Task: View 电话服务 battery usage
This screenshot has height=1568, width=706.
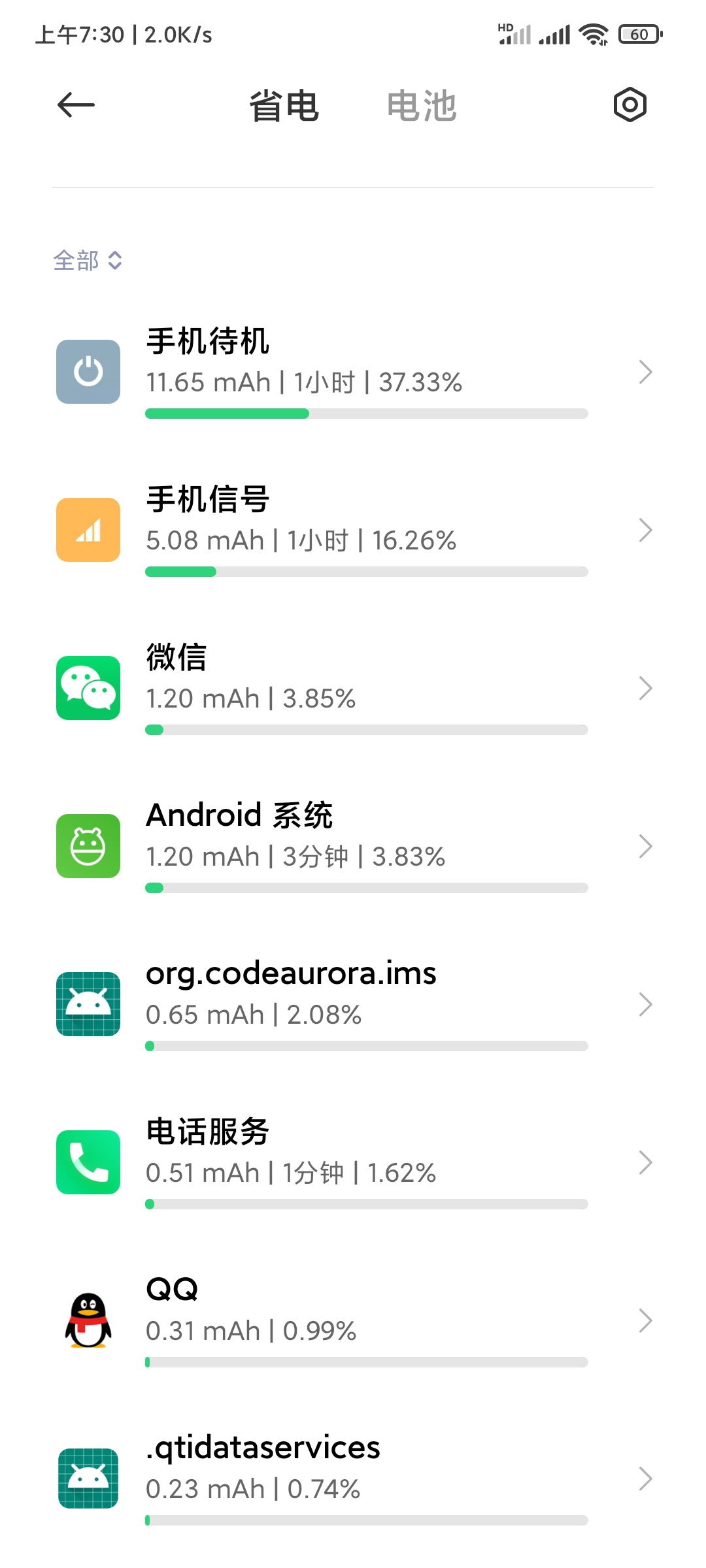Action: tap(353, 1163)
